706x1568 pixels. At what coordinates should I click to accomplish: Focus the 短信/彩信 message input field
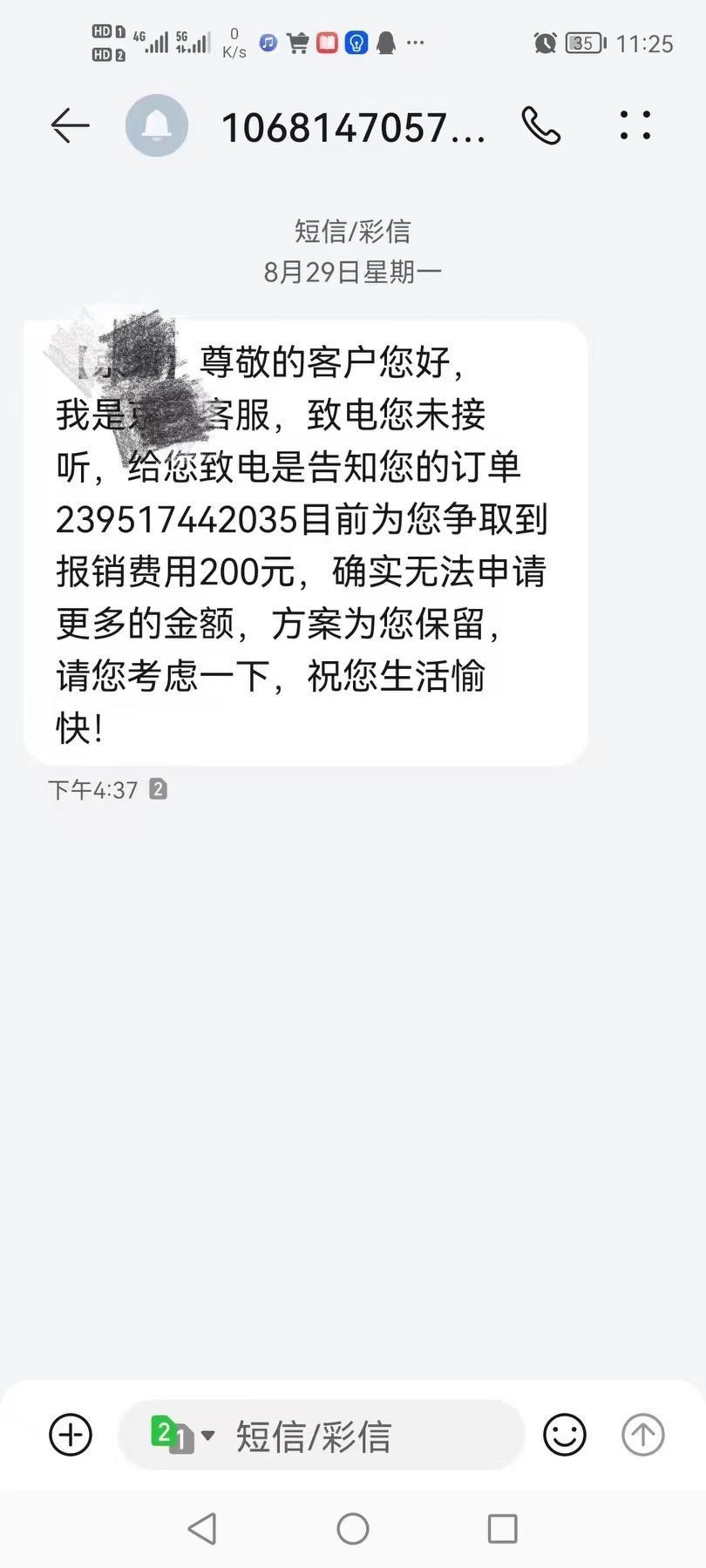point(366,1436)
